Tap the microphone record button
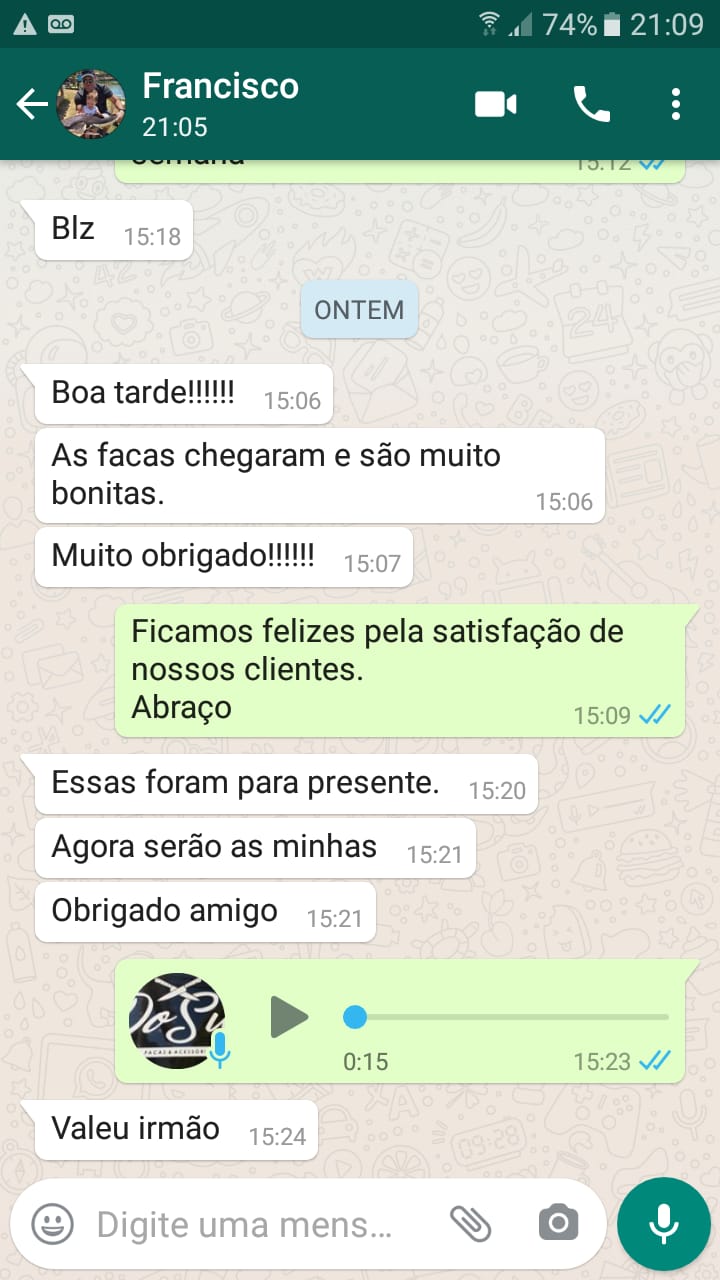This screenshot has width=720, height=1280. (x=663, y=1223)
